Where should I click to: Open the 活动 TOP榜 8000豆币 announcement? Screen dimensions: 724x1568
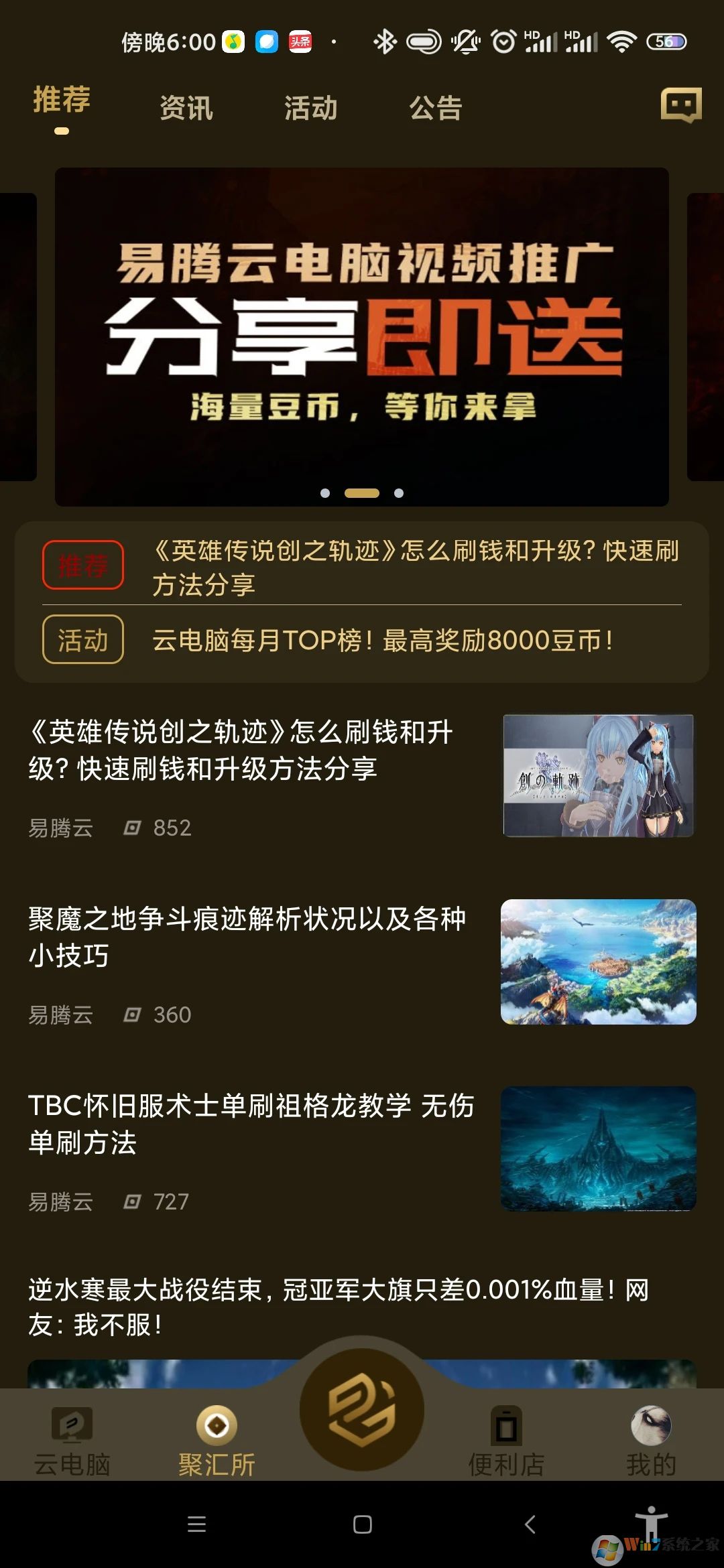pyautogui.click(x=382, y=641)
